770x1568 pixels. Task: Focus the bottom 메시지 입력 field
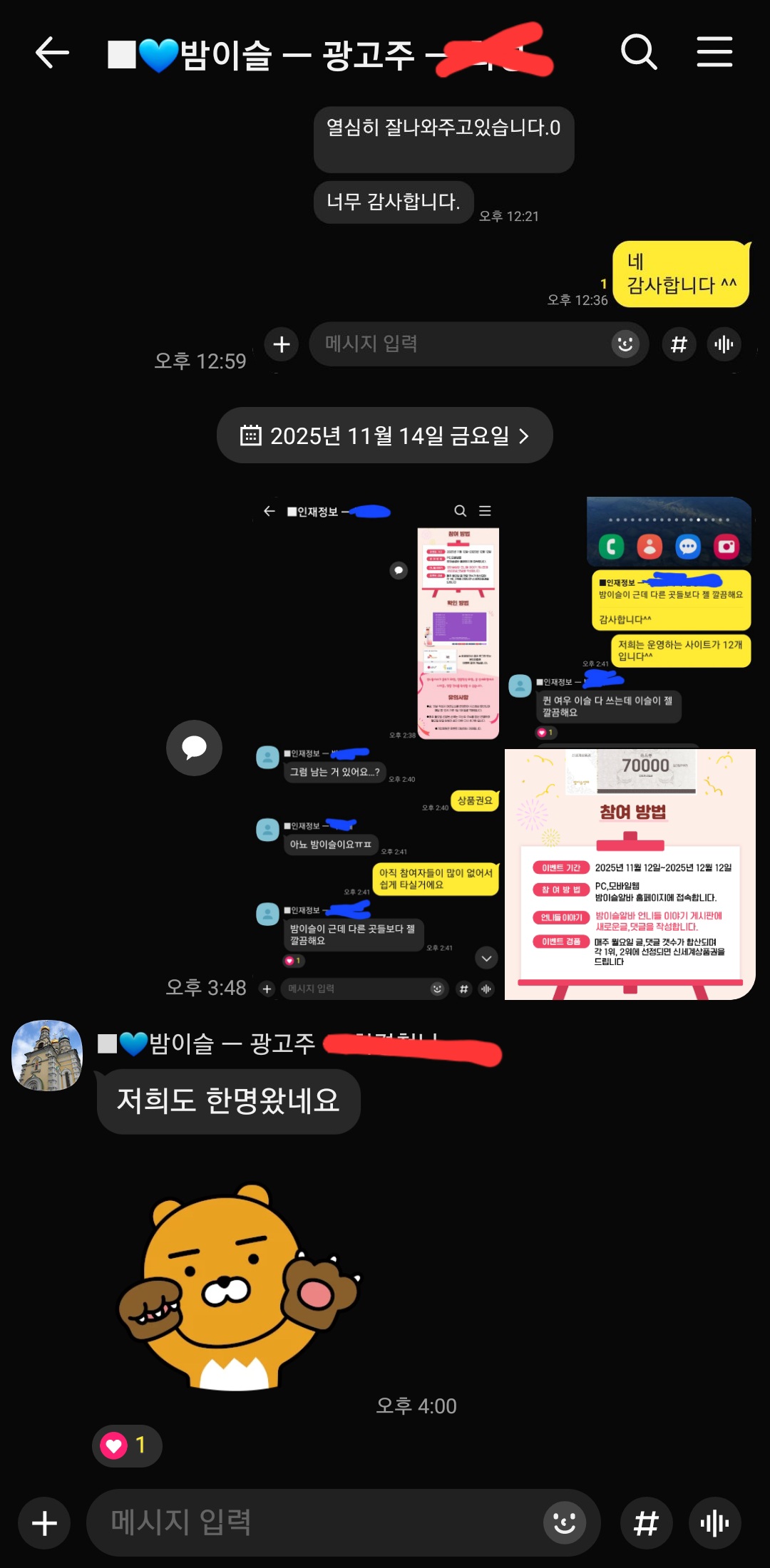[314, 1522]
